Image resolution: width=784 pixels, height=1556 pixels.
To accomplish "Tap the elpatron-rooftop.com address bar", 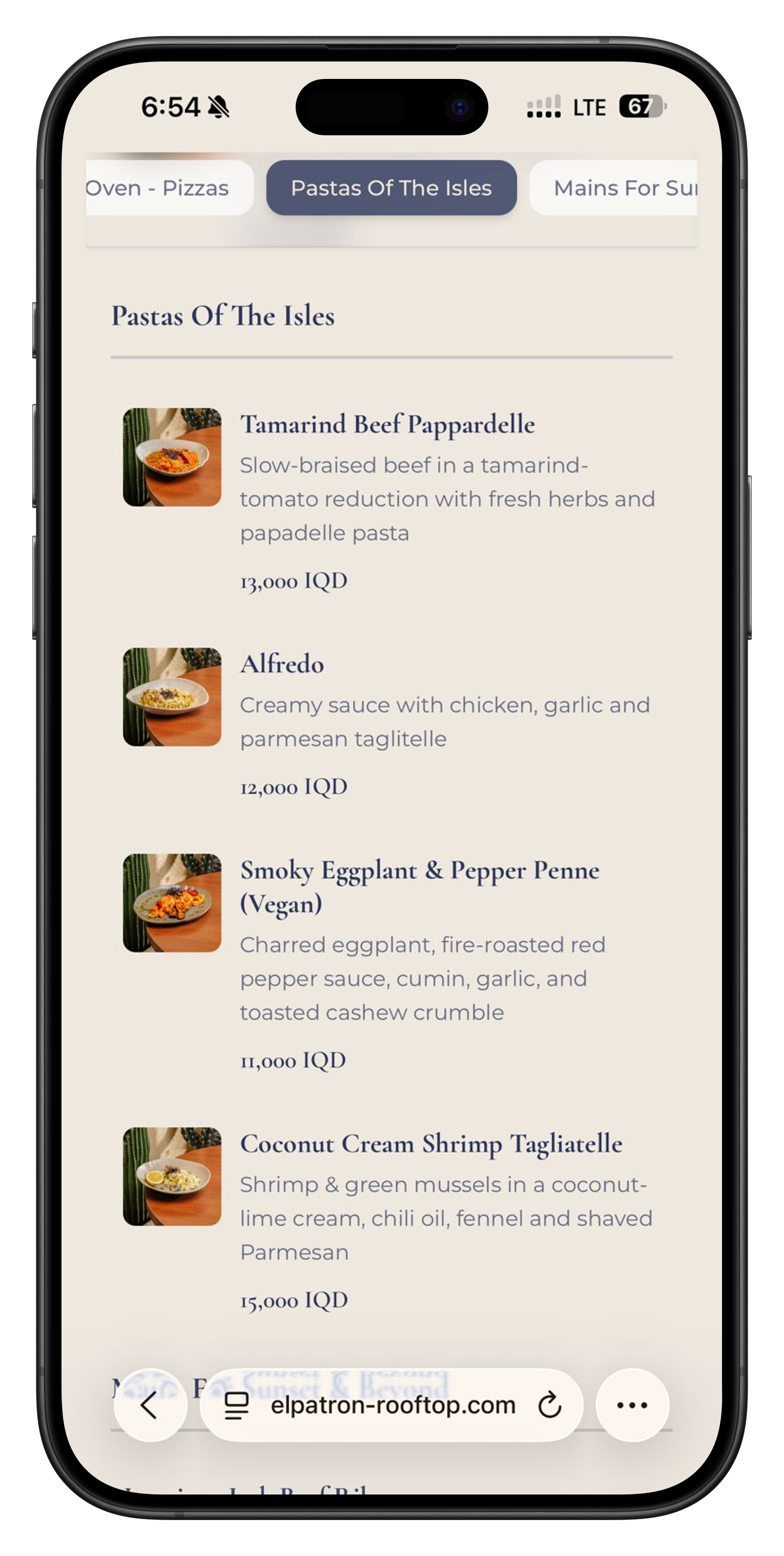I will [391, 1406].
